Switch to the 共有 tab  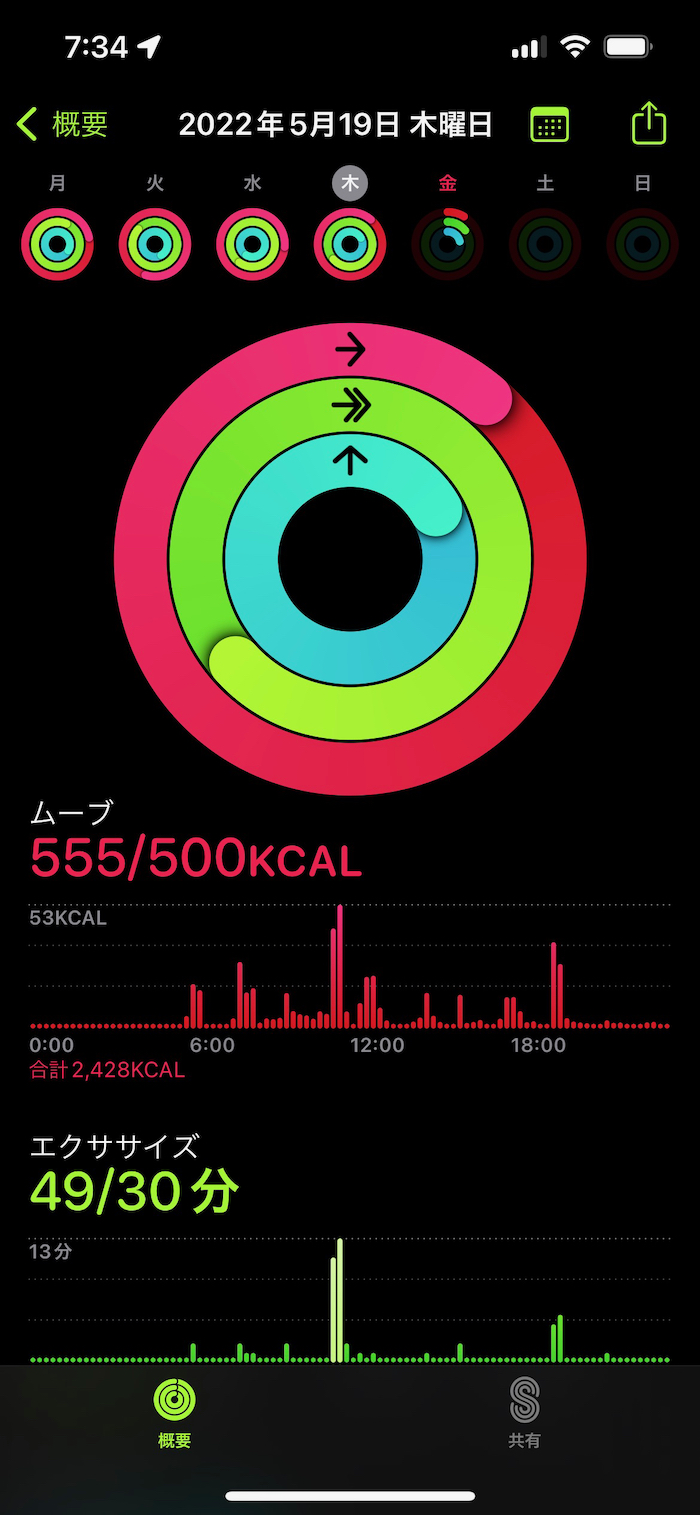tap(524, 1412)
